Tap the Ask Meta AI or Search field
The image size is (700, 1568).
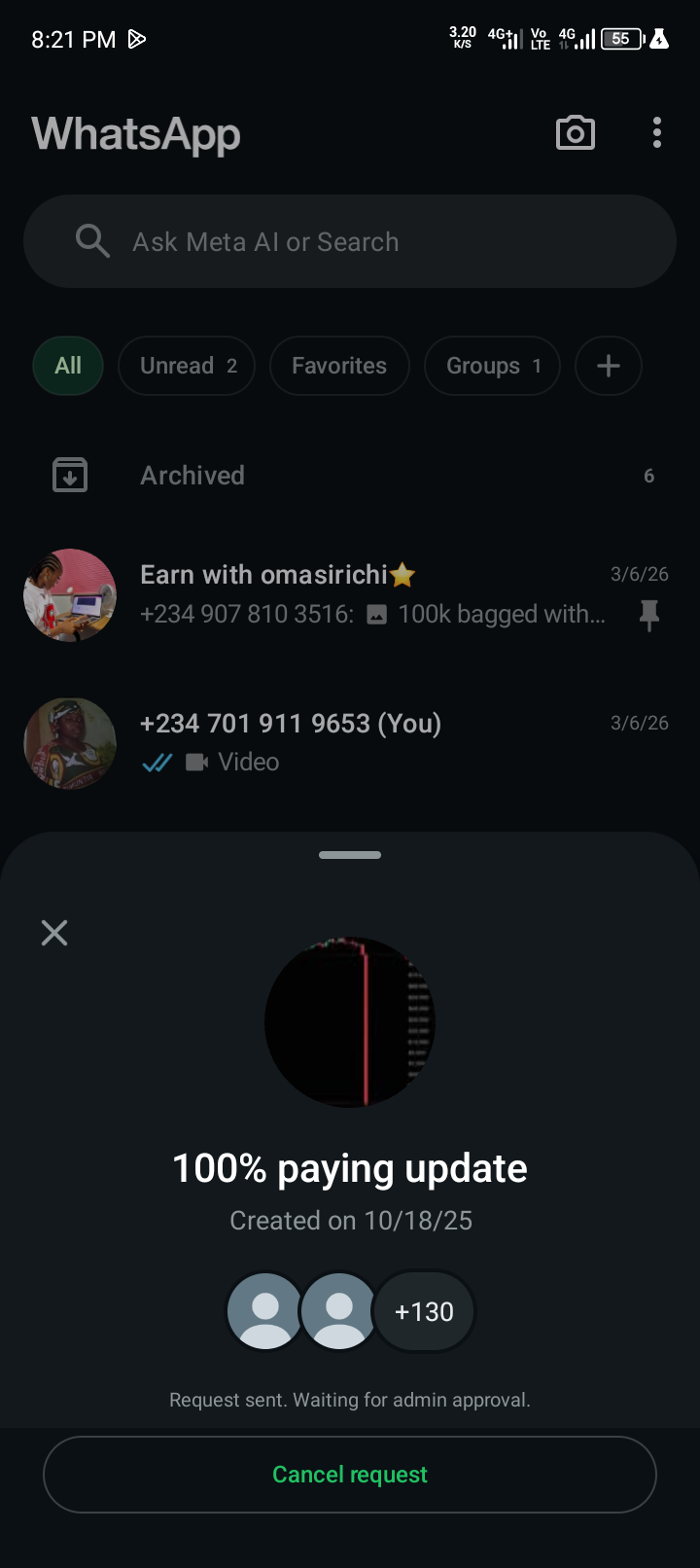point(350,241)
